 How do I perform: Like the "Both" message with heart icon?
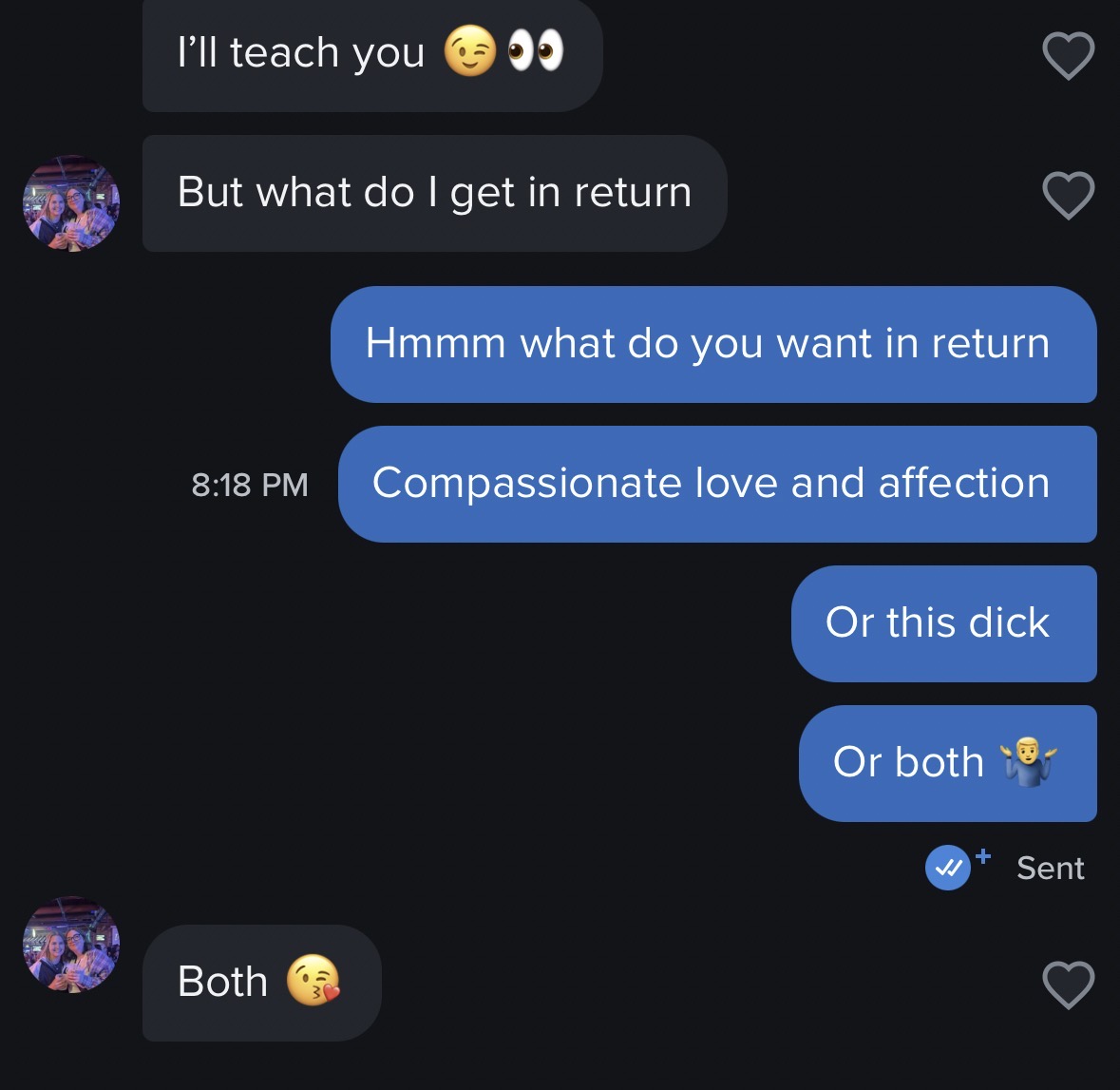coord(1069,985)
